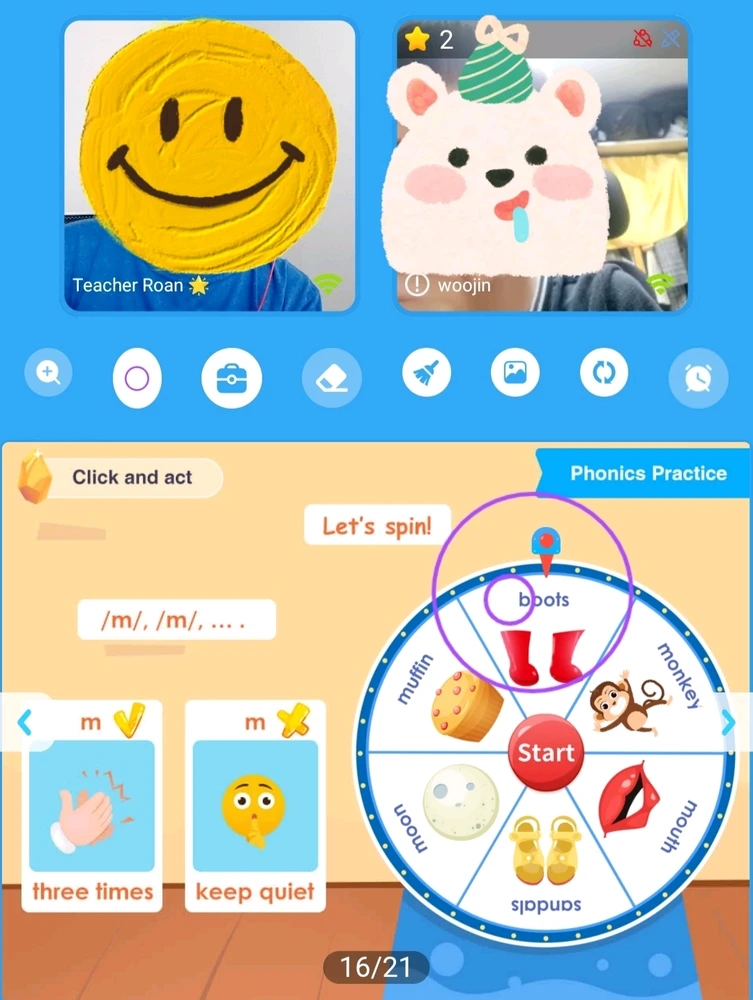The image size is (753, 1000).
Task: Tap the refresh sync icon
Action: point(604,374)
